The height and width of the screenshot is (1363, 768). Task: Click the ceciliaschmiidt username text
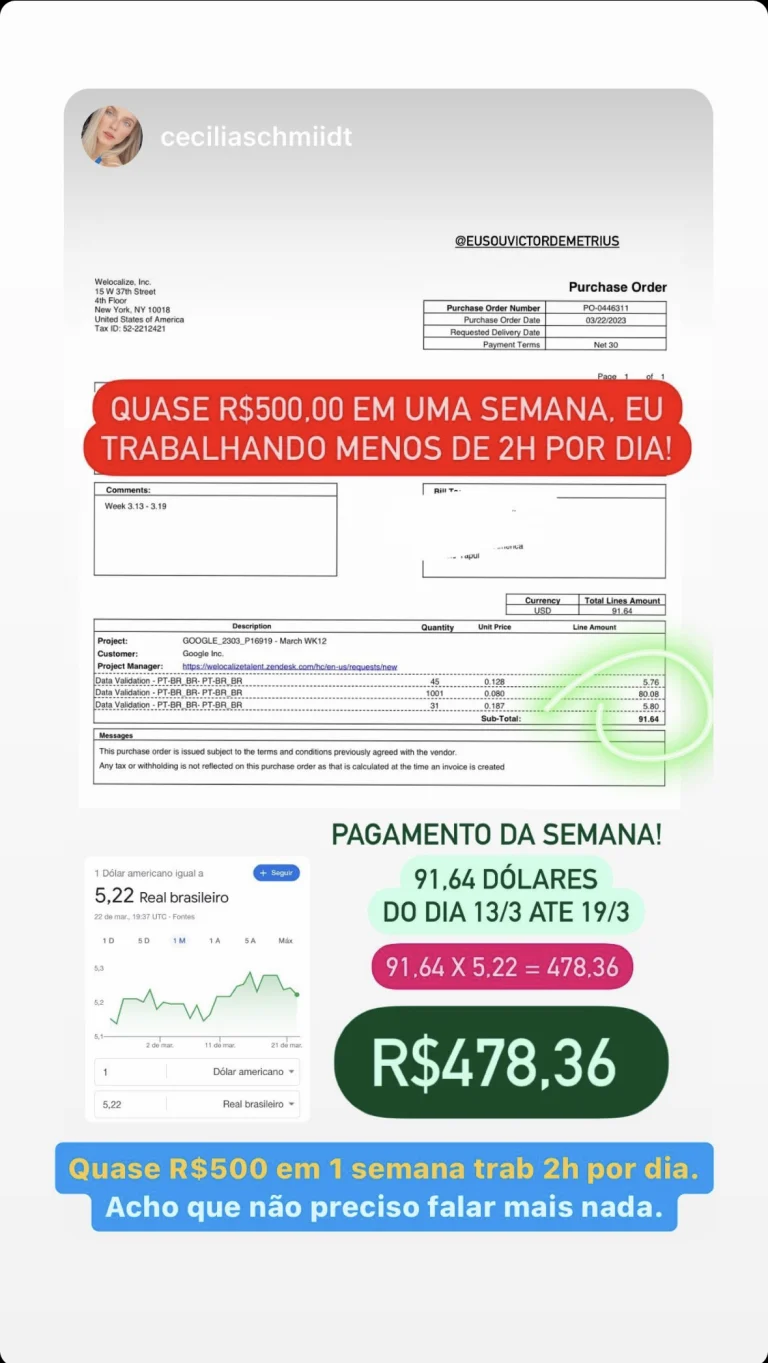pos(256,137)
